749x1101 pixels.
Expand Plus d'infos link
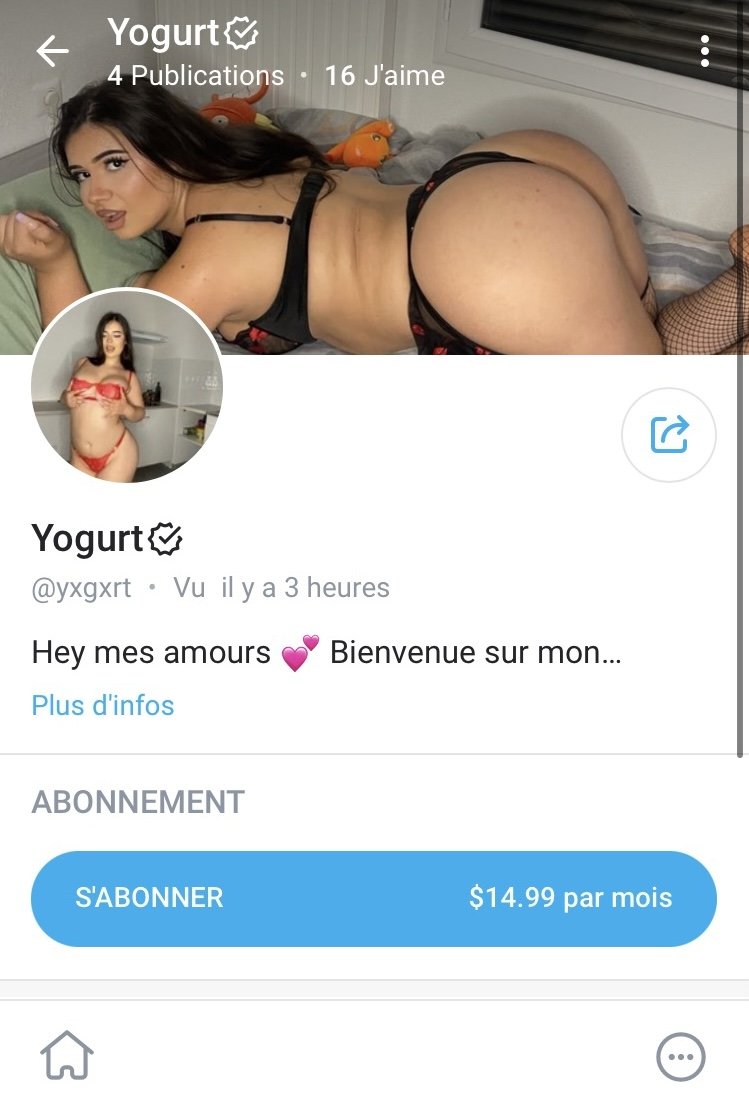[x=103, y=705]
